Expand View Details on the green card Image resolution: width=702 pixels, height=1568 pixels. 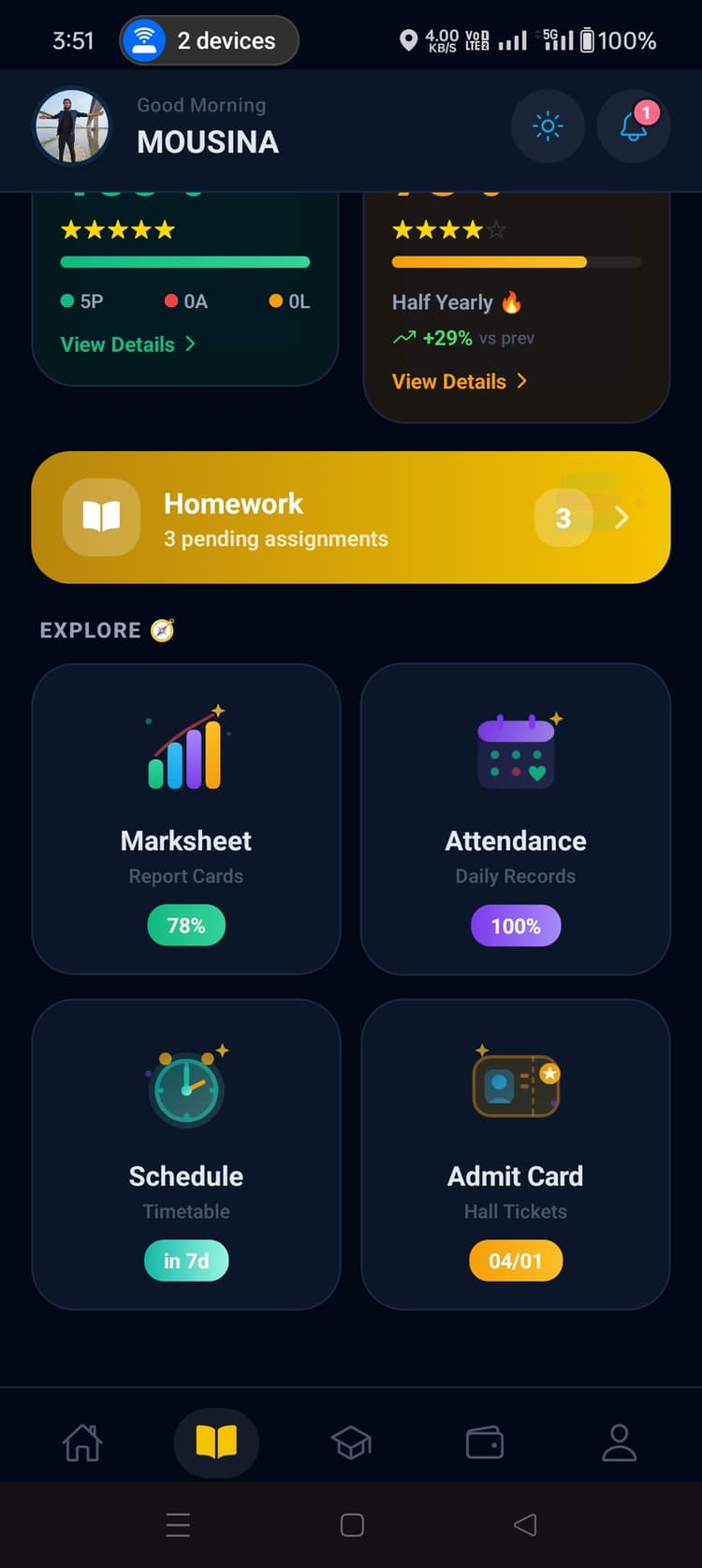tap(127, 344)
